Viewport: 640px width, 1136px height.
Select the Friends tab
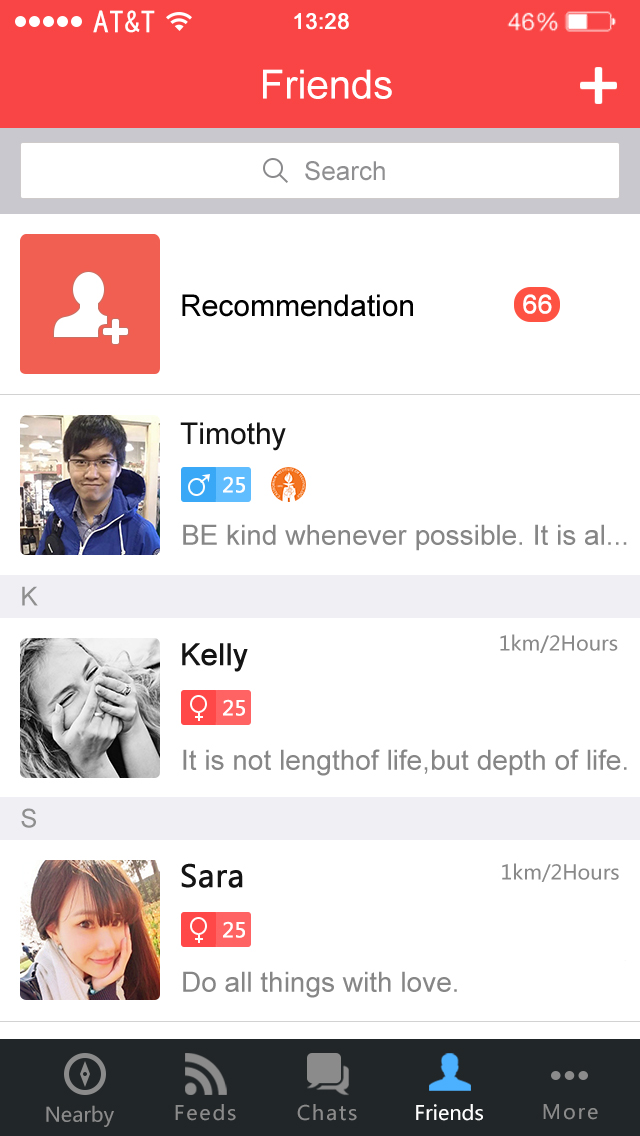coord(449,1088)
